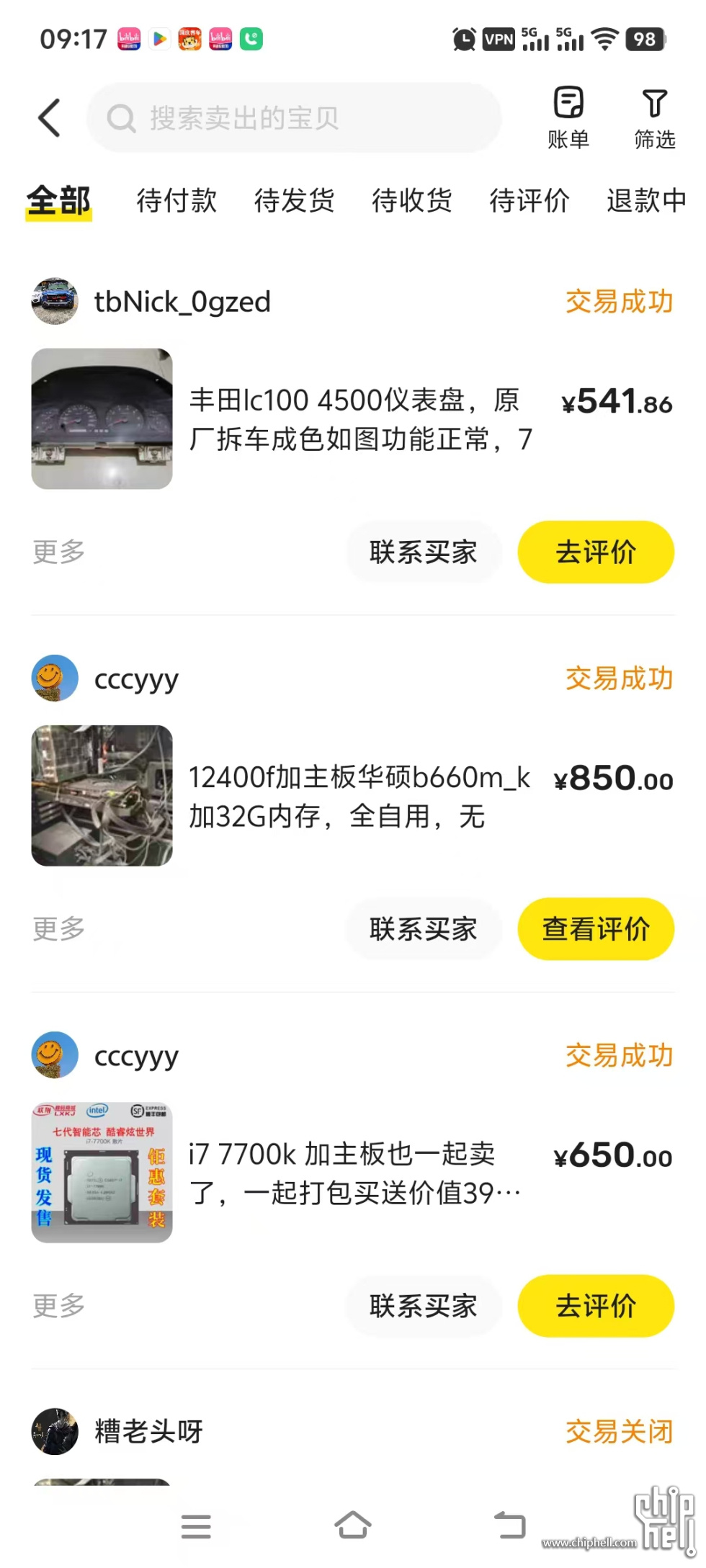This screenshot has width=706, height=1568.
Task: Show the 待评价 orders tab
Action: [529, 200]
